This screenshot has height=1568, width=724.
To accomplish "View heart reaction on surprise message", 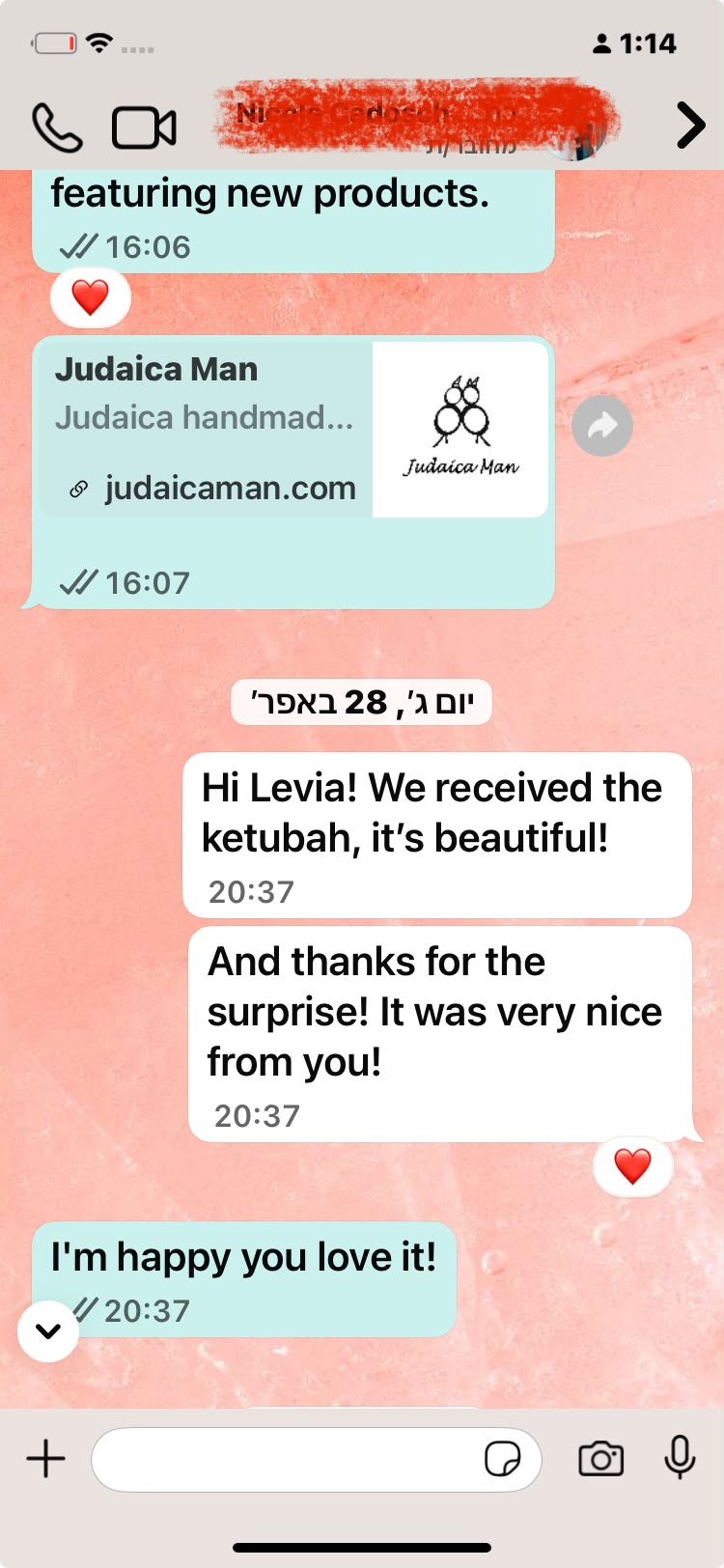I will 633,1166.
